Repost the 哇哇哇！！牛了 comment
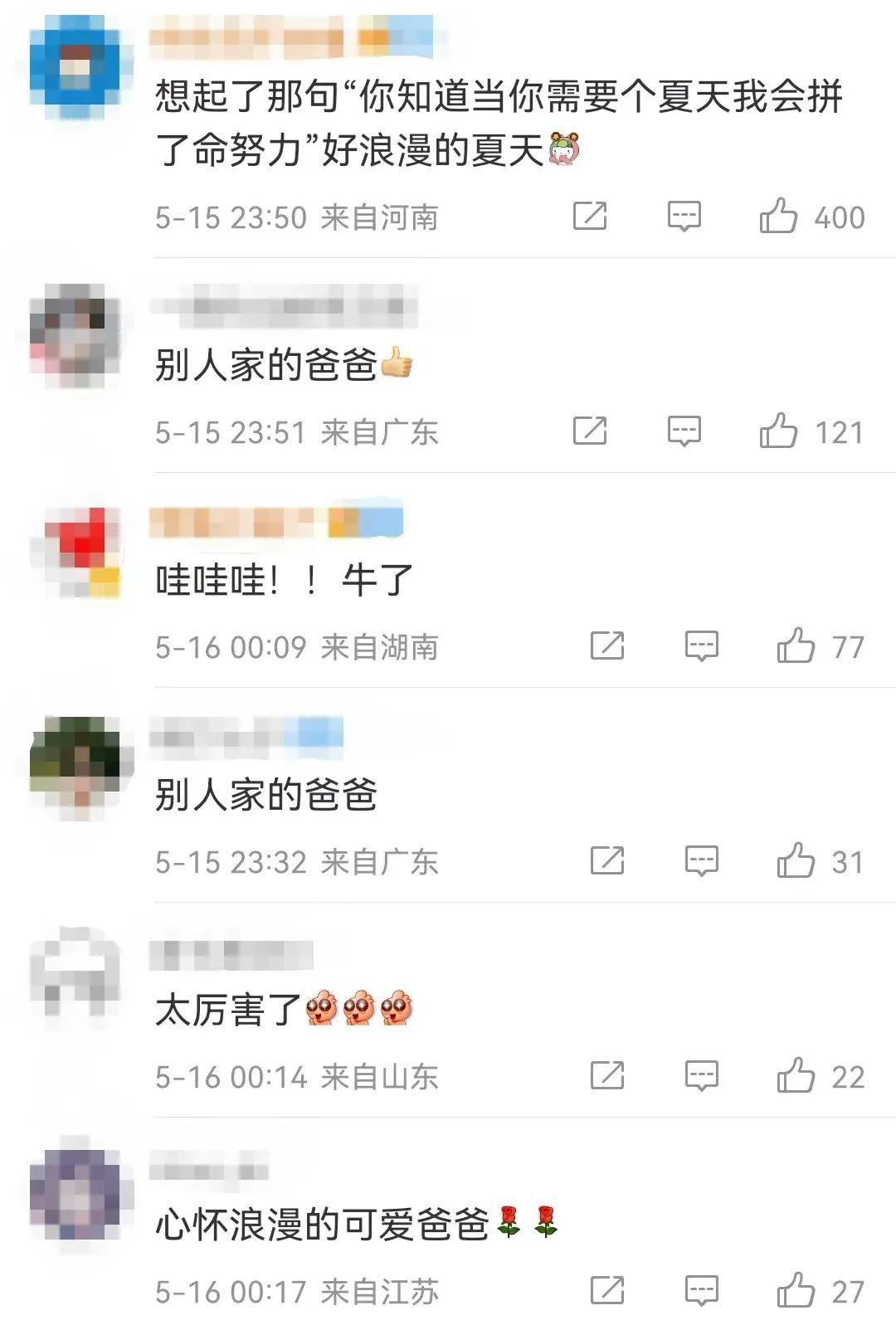Image resolution: width=896 pixels, height=1325 pixels. click(x=607, y=646)
